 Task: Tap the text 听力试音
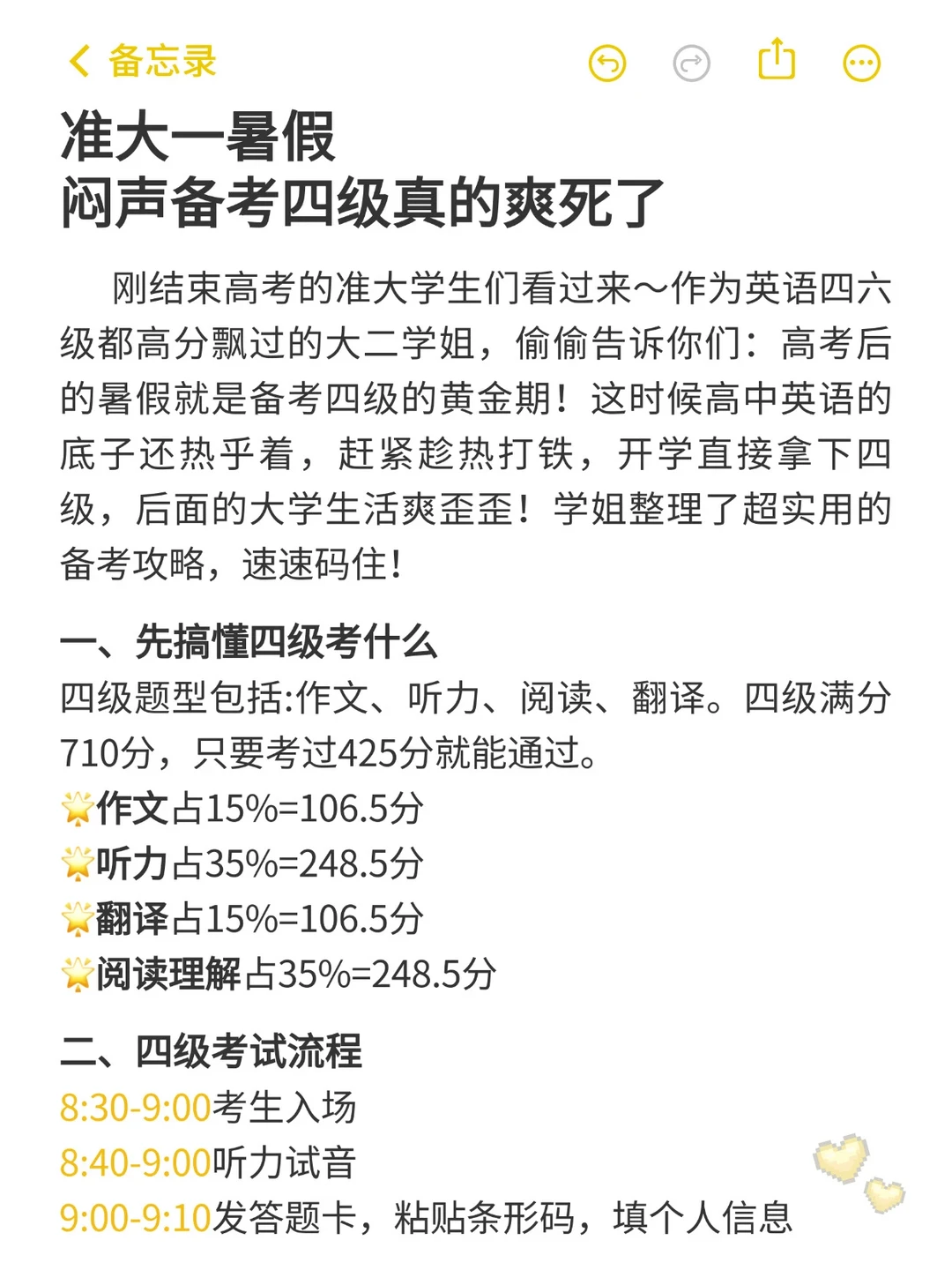[282, 1164]
